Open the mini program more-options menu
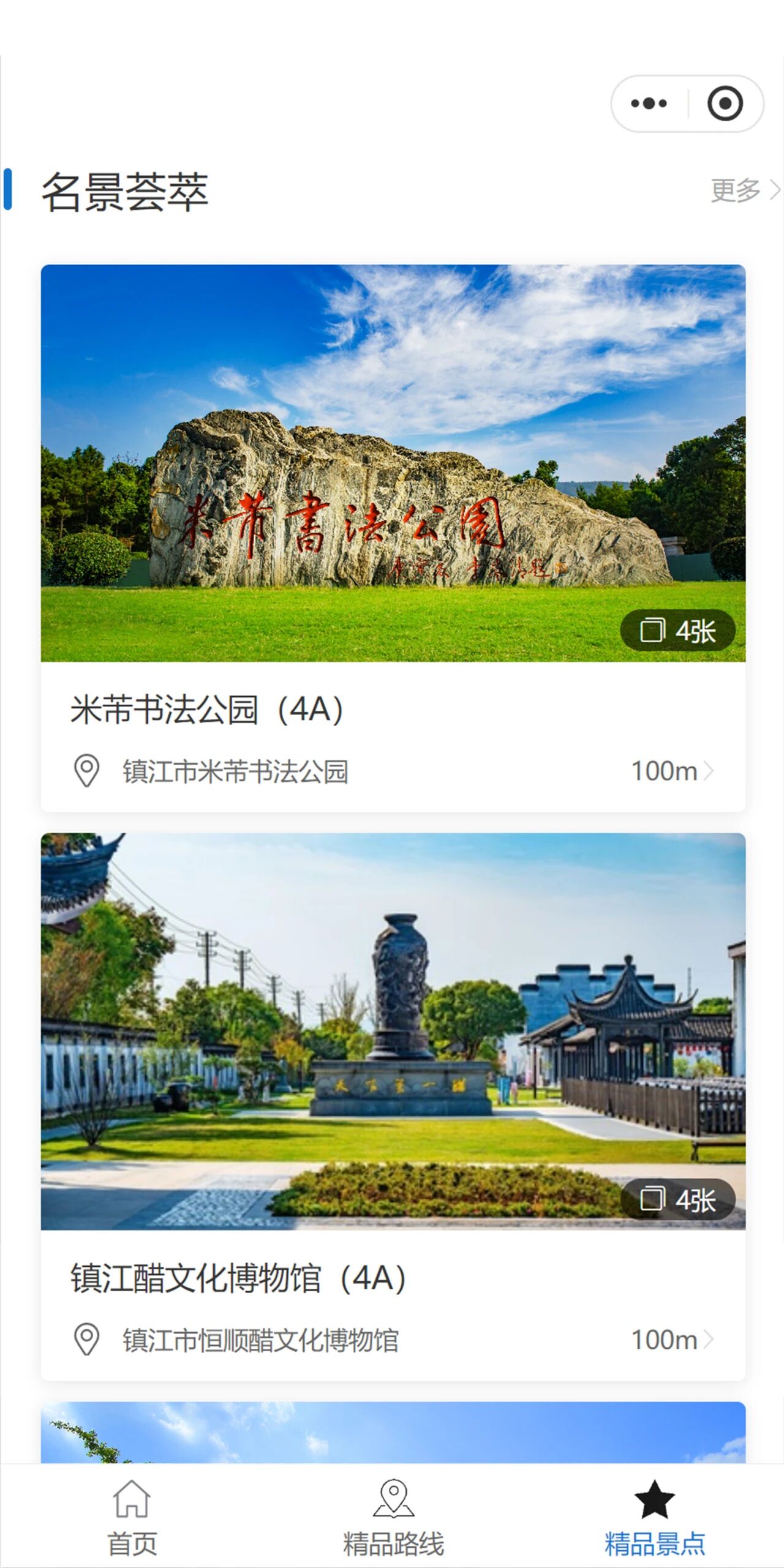 (x=649, y=103)
